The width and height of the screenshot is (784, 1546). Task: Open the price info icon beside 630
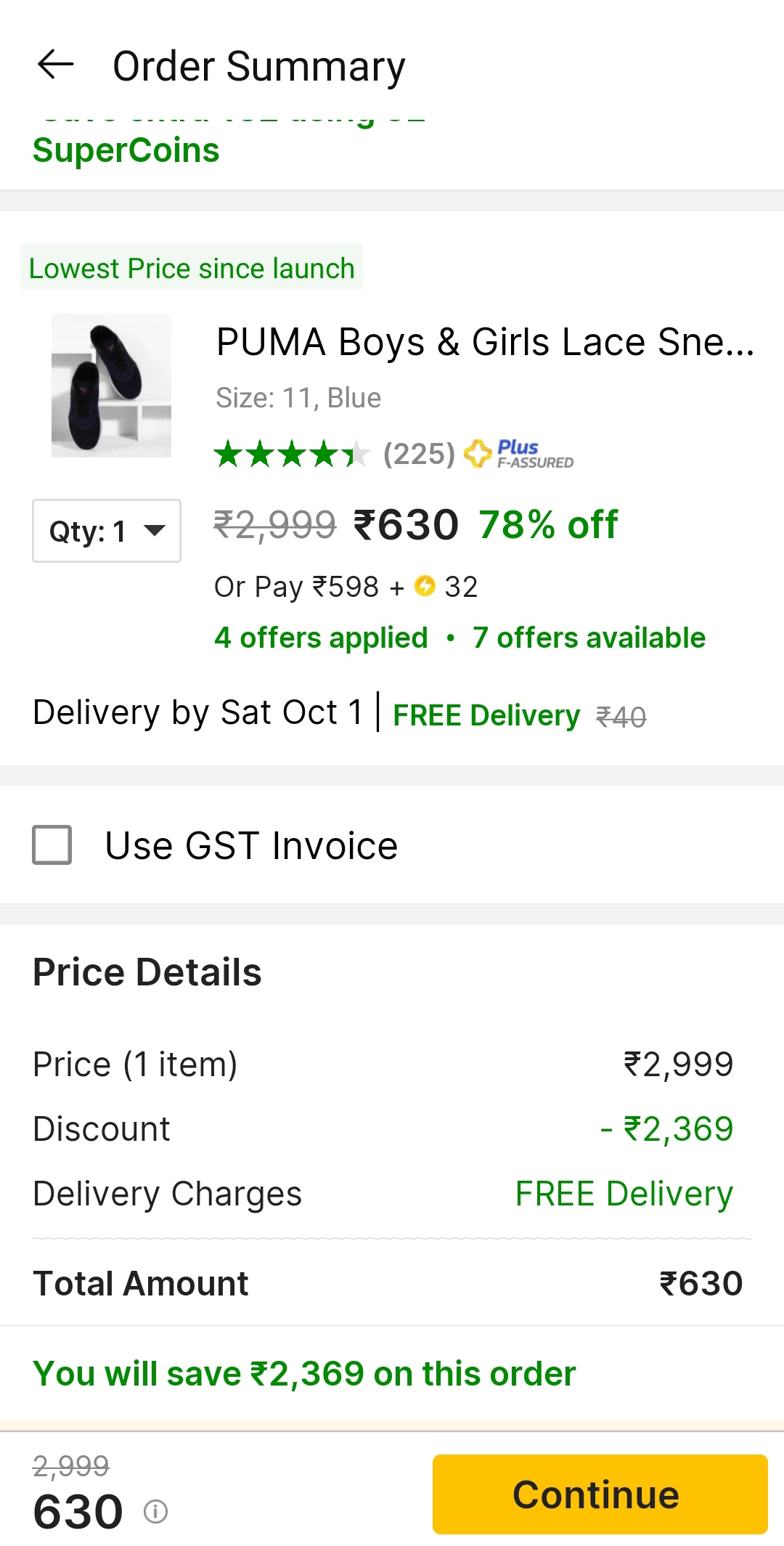pyautogui.click(x=156, y=1512)
